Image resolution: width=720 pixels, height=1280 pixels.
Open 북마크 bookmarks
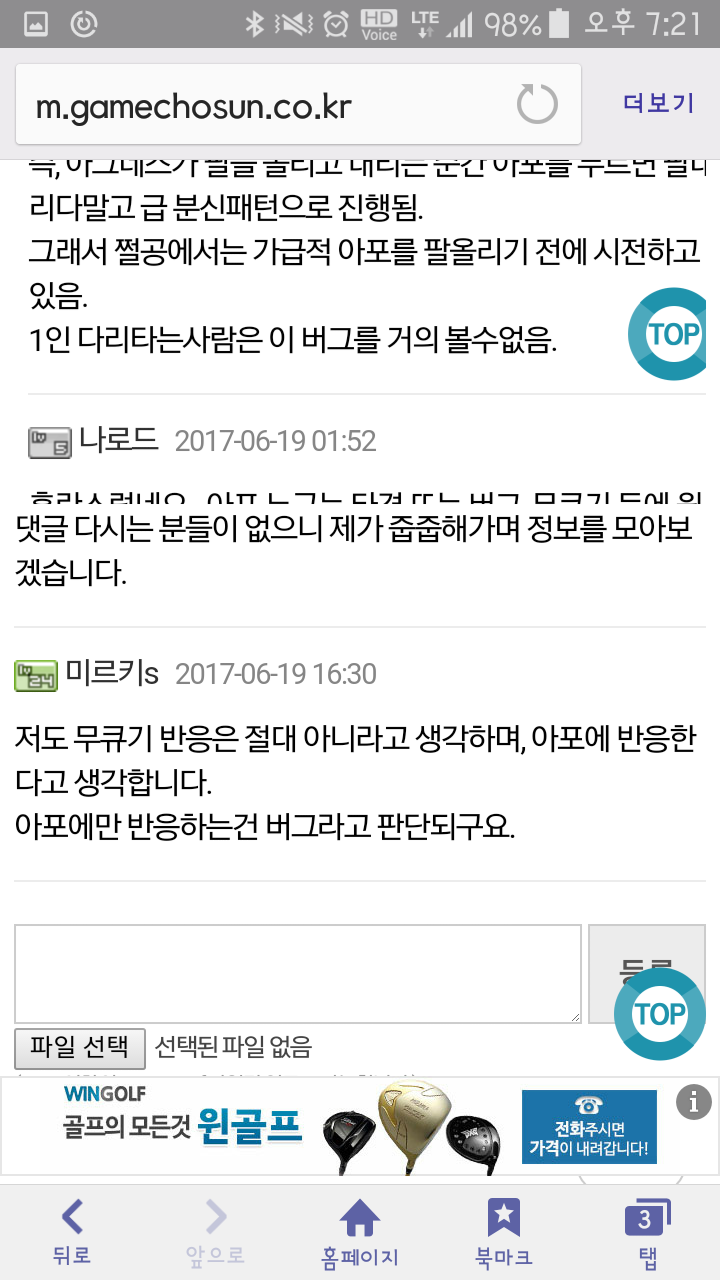pos(503,1232)
